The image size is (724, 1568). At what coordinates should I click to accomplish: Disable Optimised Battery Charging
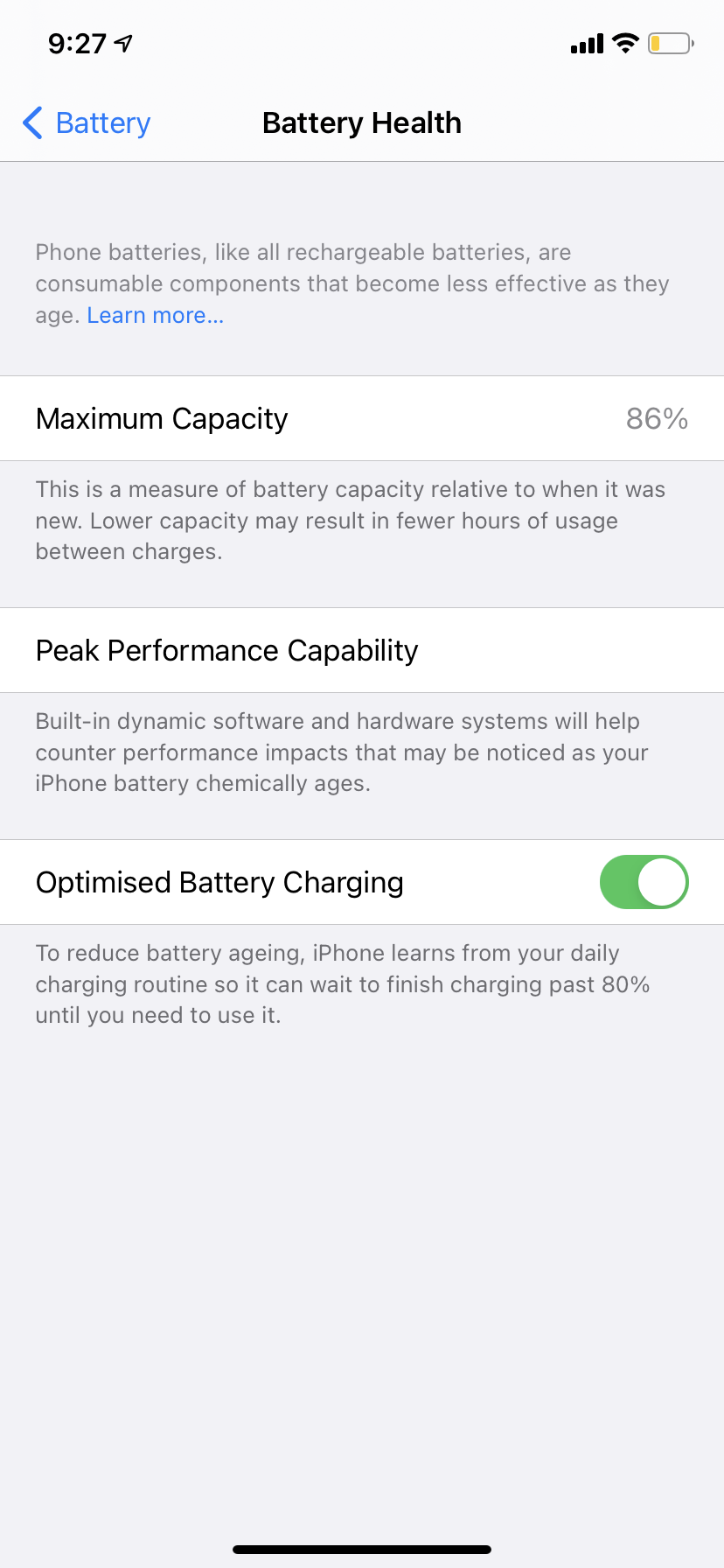(644, 882)
